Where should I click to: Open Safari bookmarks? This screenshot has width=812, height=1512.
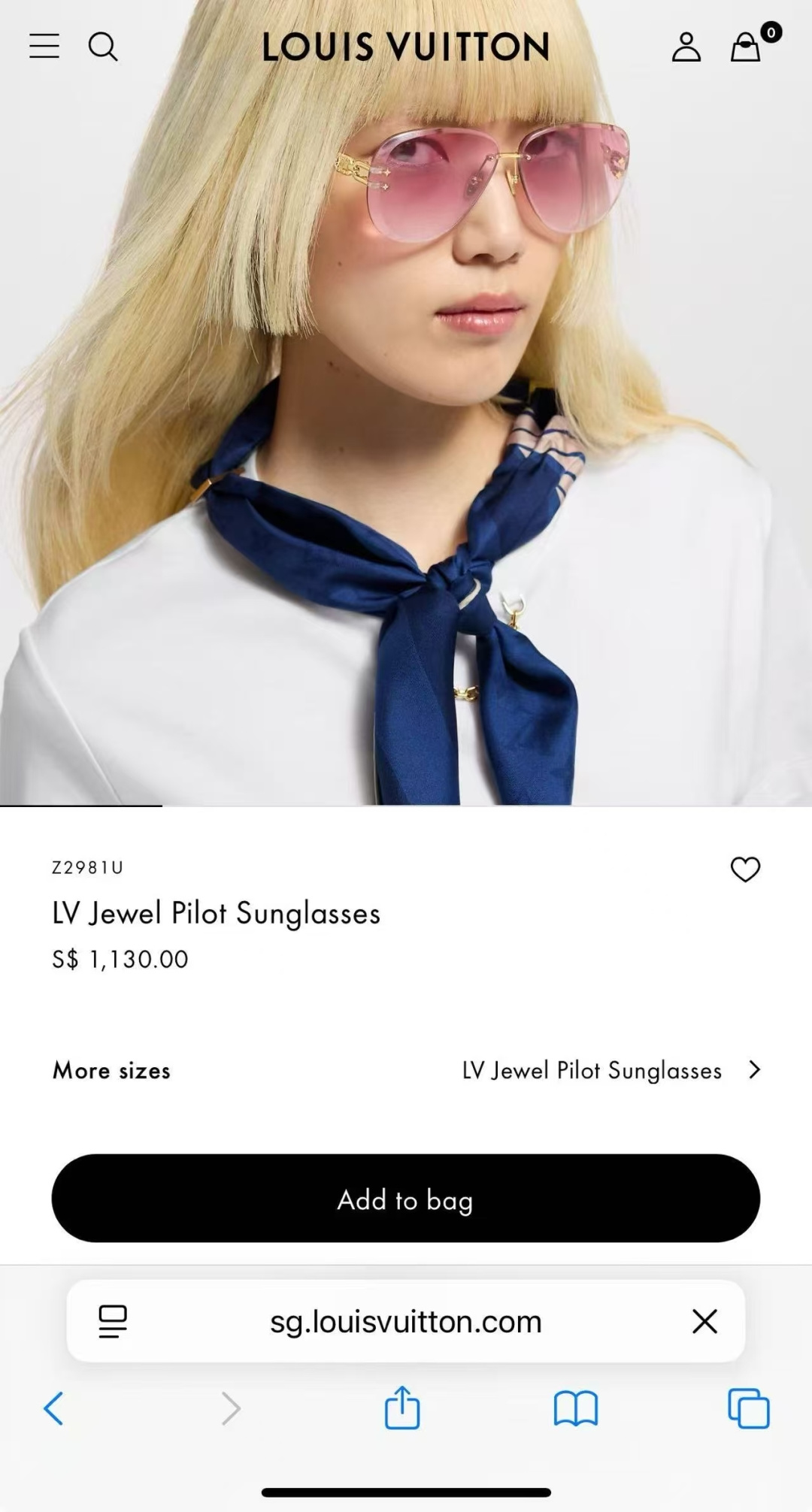575,1408
